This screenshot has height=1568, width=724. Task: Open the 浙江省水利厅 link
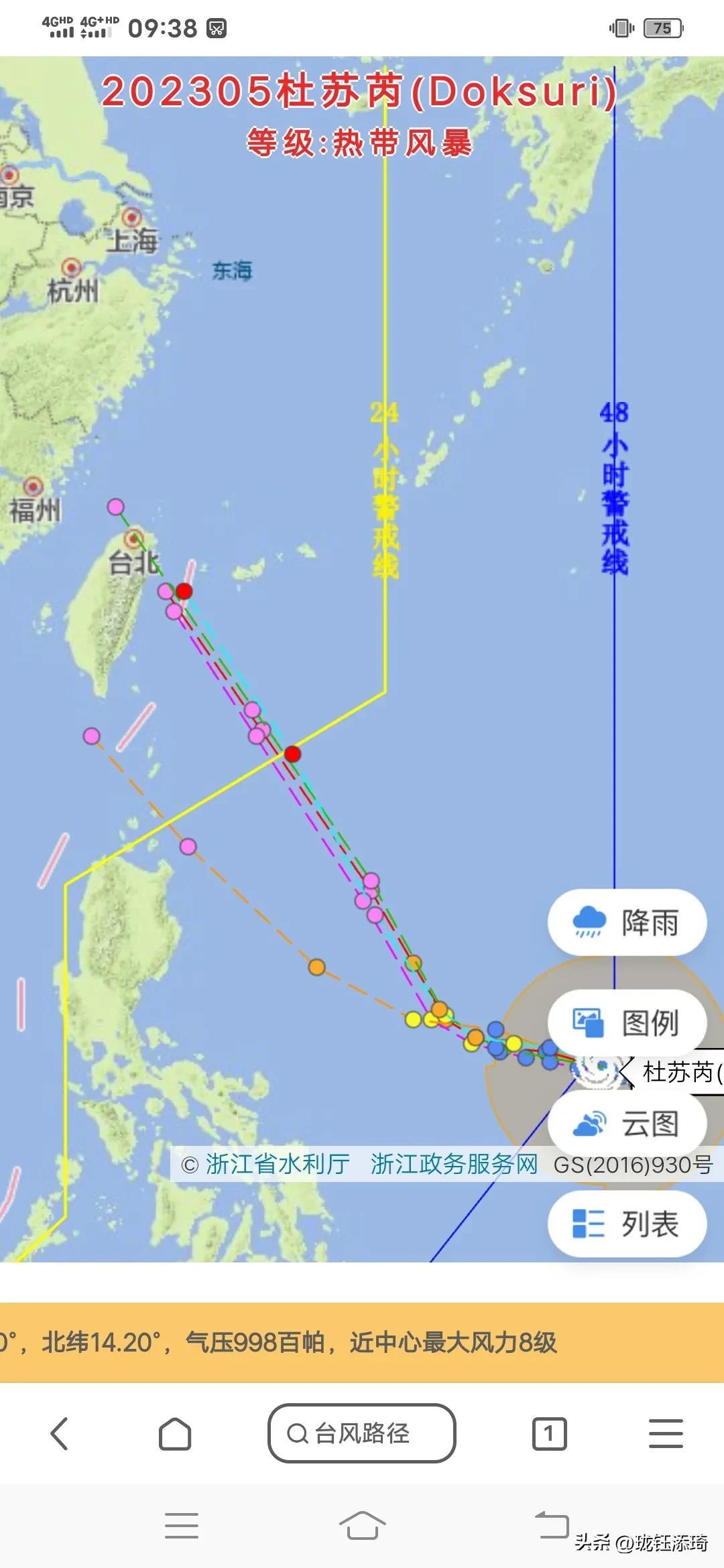tap(278, 1164)
